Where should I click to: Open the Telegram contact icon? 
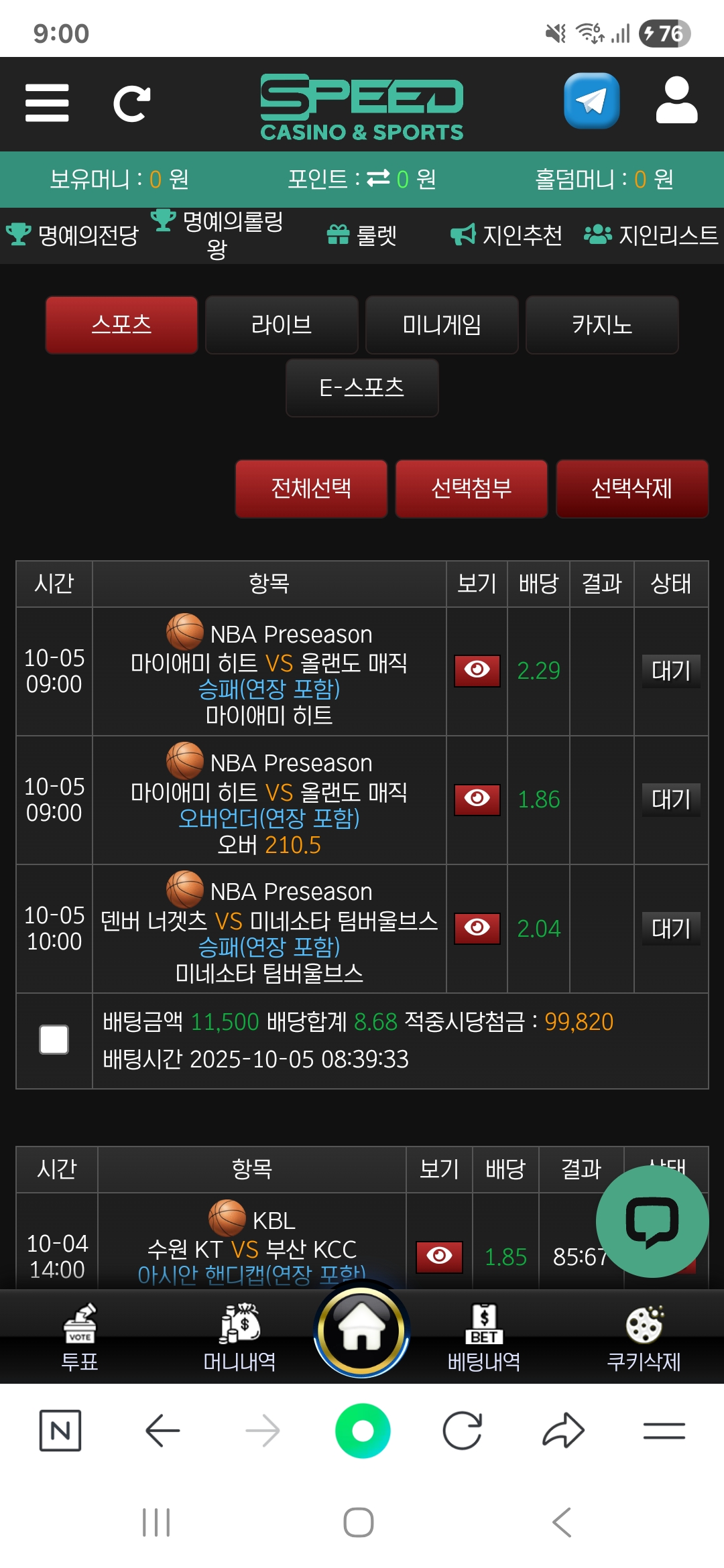click(591, 101)
